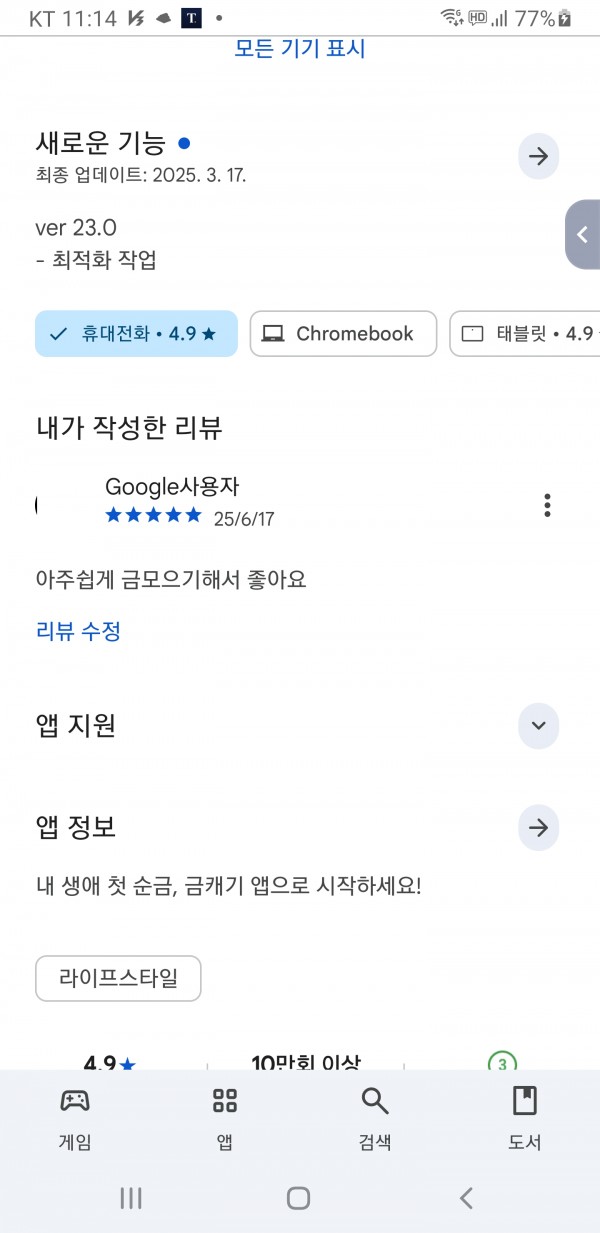Tap 리뷰 수정 to edit review
Viewport: 600px width, 1233px height.
tap(78, 631)
